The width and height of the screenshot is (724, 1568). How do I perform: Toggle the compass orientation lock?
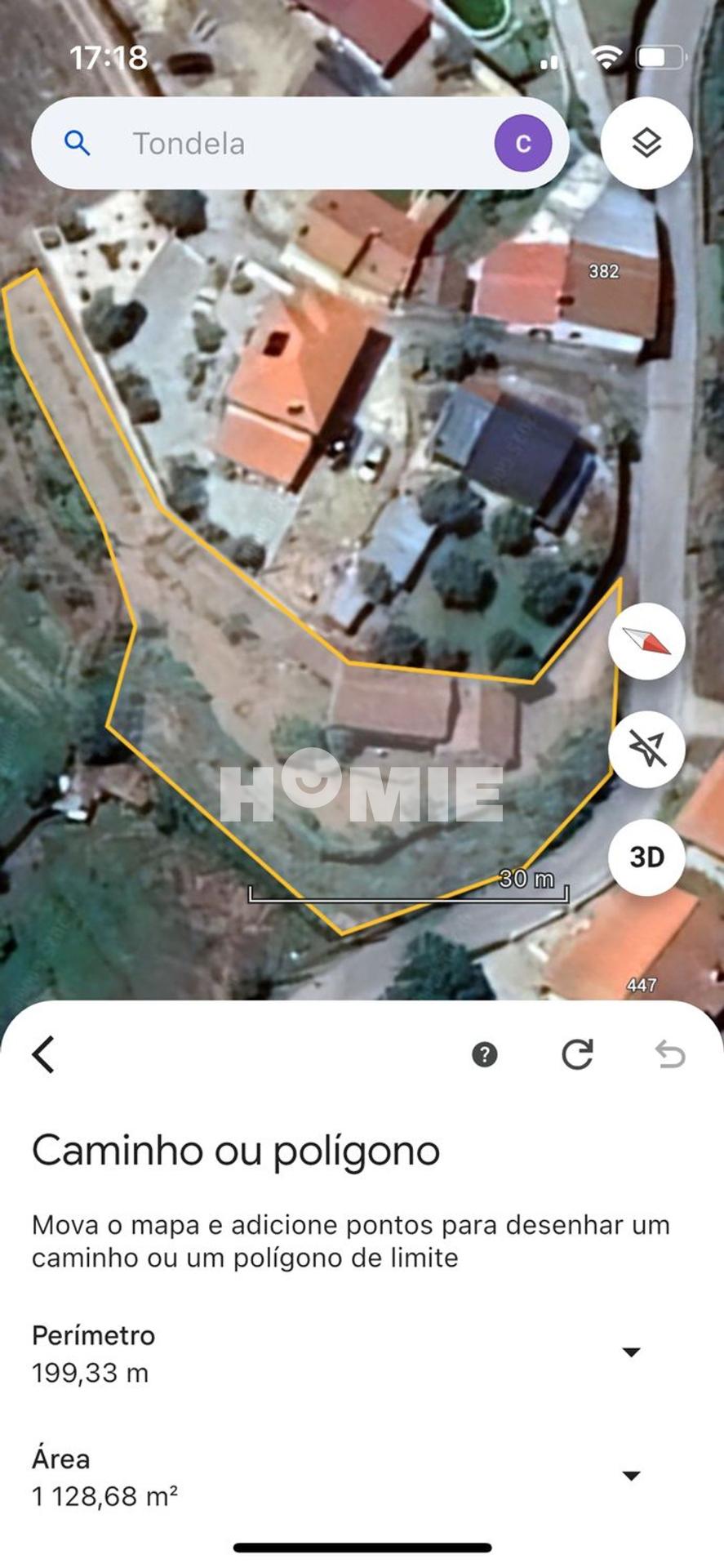click(646, 642)
